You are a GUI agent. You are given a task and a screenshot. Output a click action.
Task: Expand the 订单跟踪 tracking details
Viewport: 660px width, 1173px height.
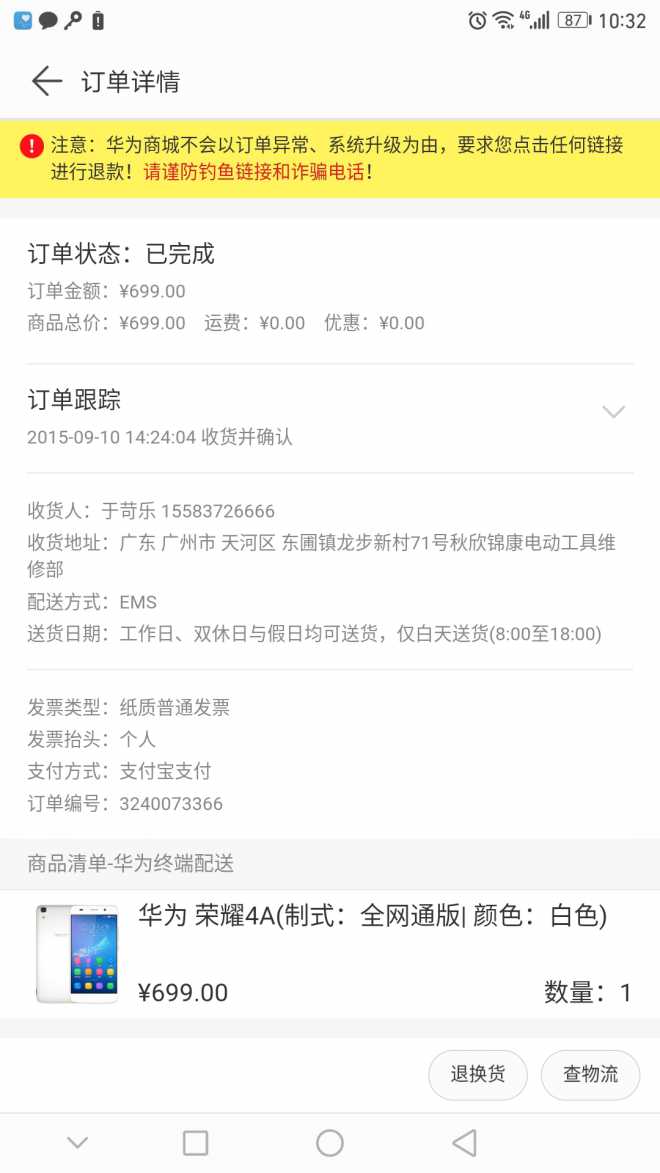[x=613, y=412]
